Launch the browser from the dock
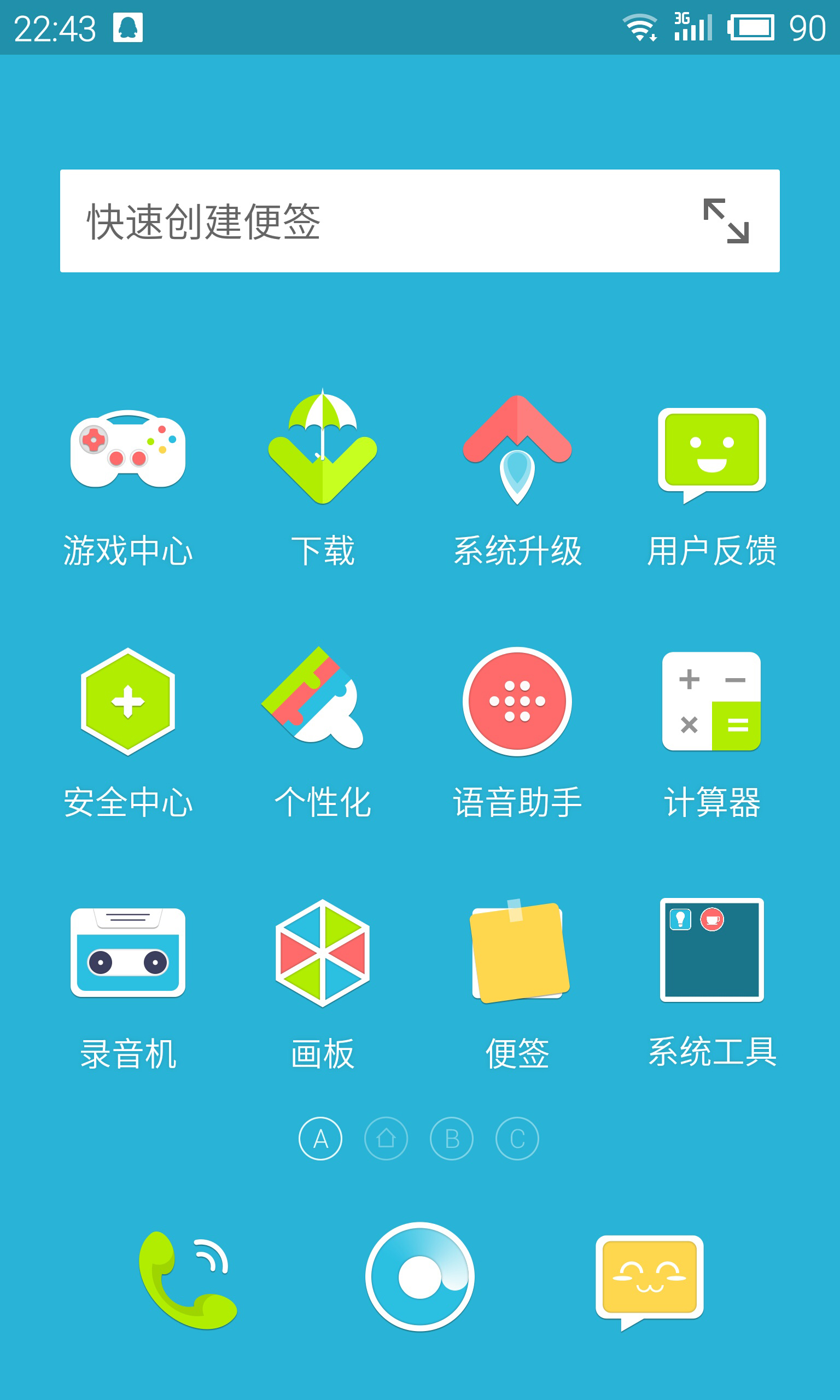 (419, 1276)
